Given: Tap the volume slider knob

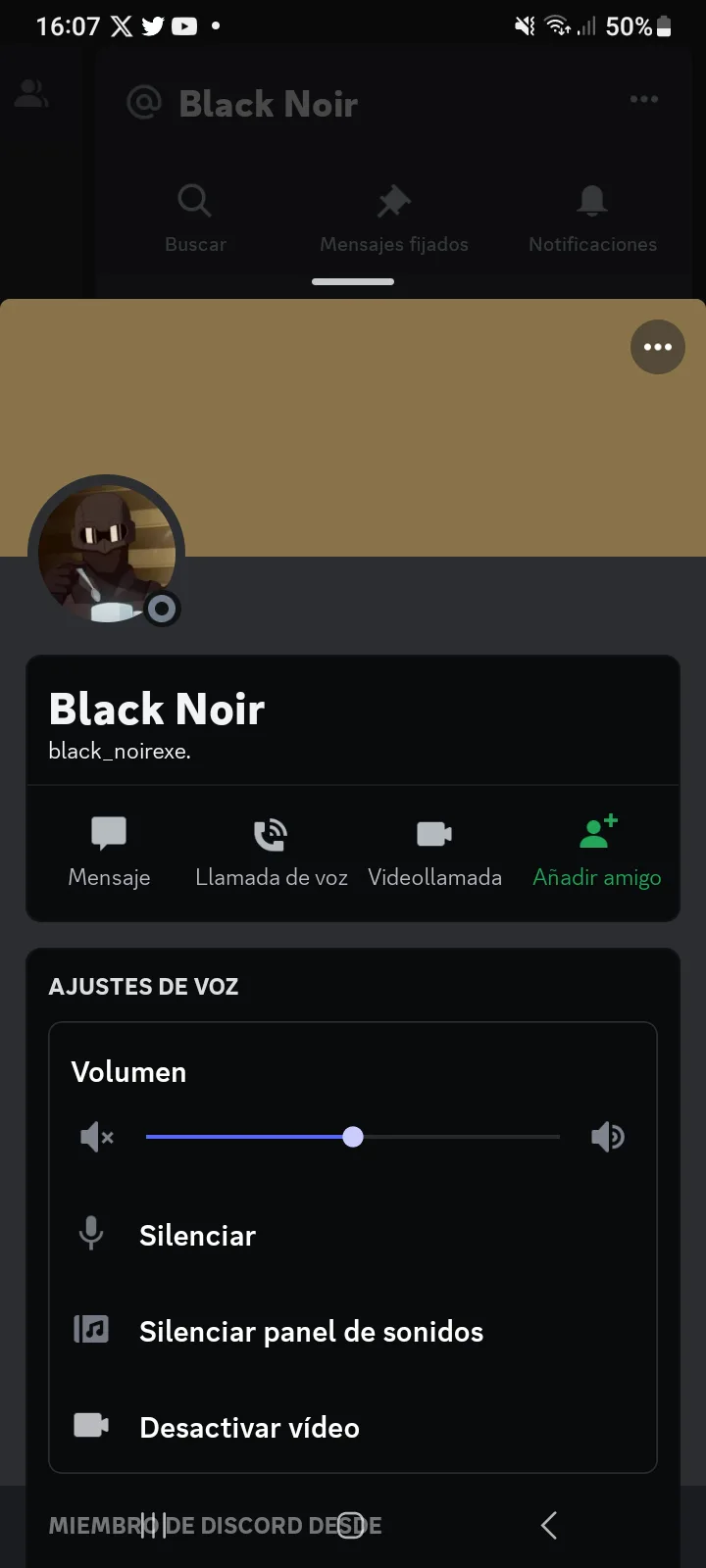Looking at the screenshot, I should click(x=353, y=1137).
